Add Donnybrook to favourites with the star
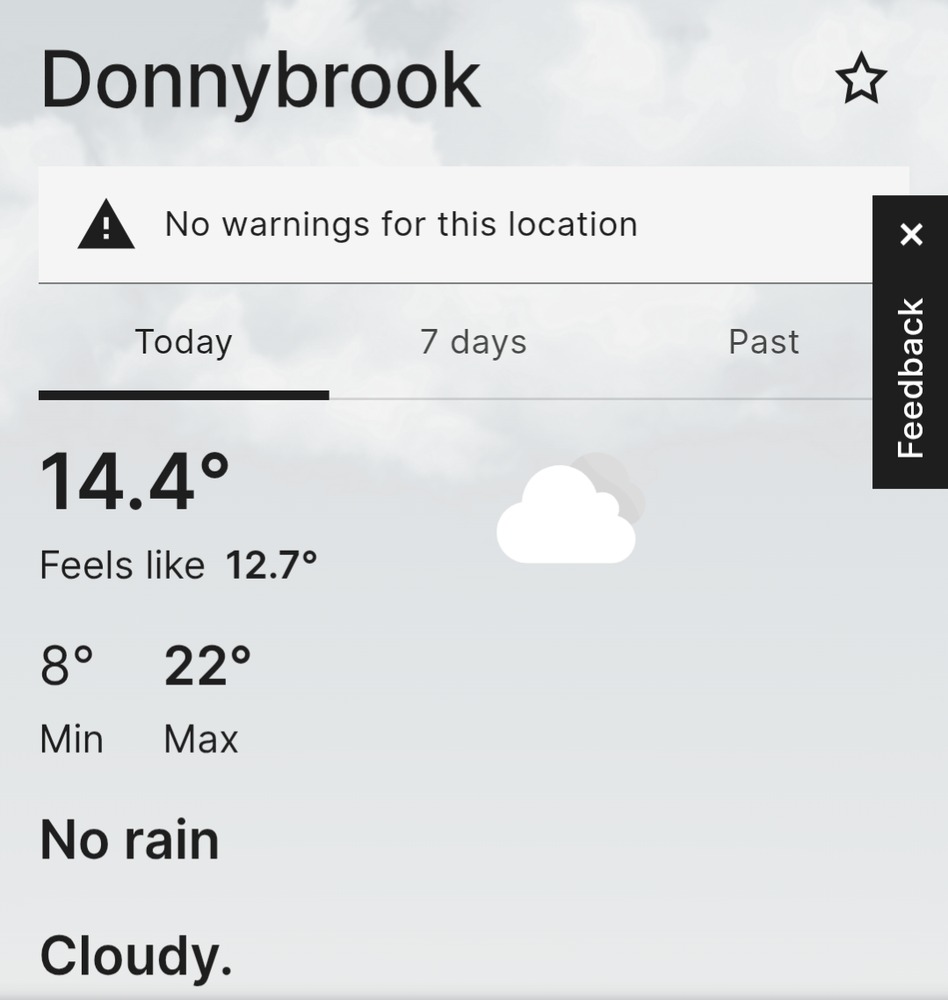 862,81
